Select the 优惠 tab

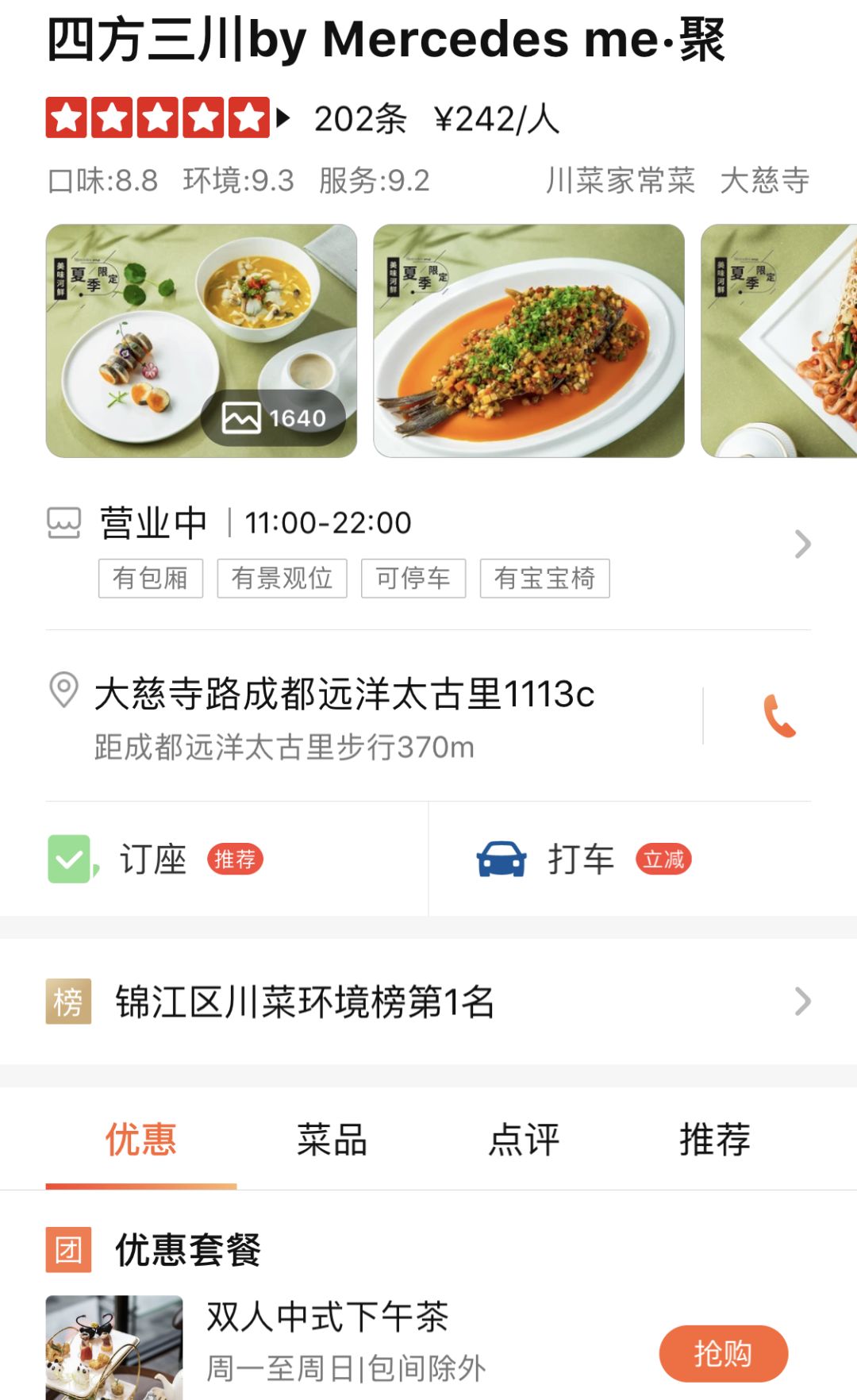(141, 1140)
